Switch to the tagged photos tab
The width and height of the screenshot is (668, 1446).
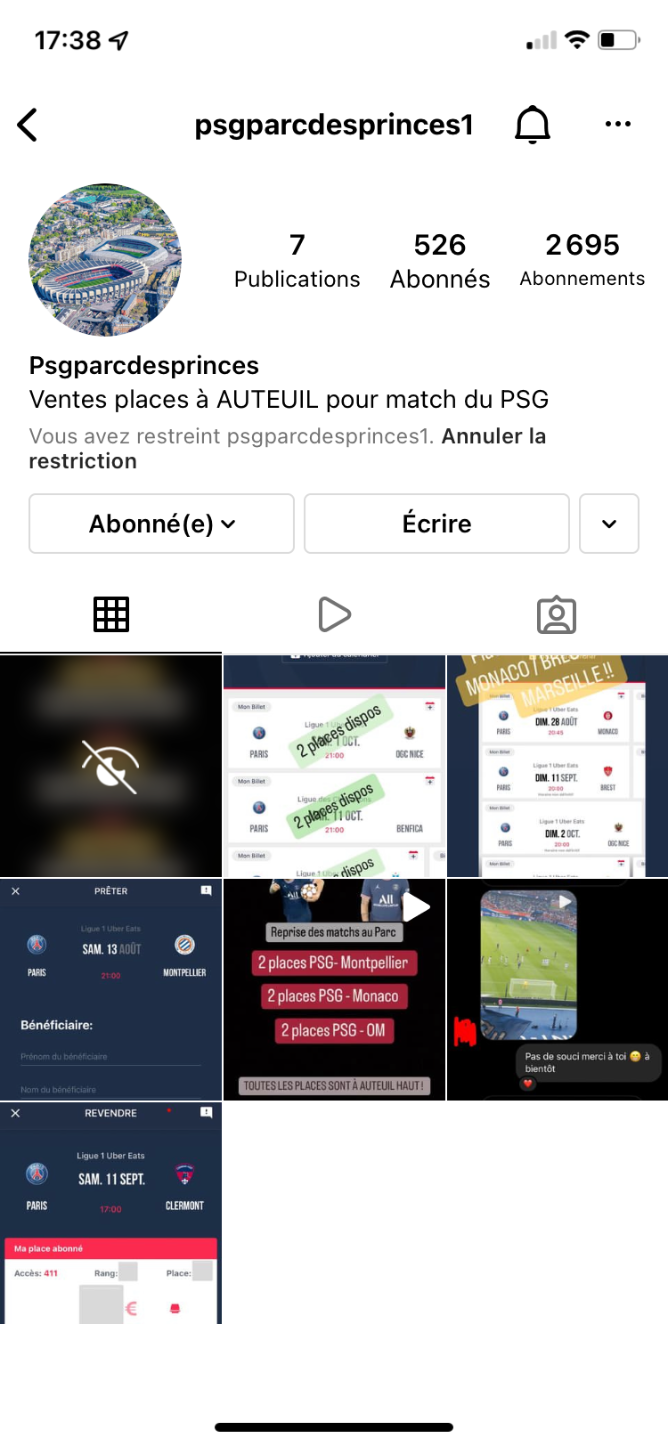(x=556, y=614)
